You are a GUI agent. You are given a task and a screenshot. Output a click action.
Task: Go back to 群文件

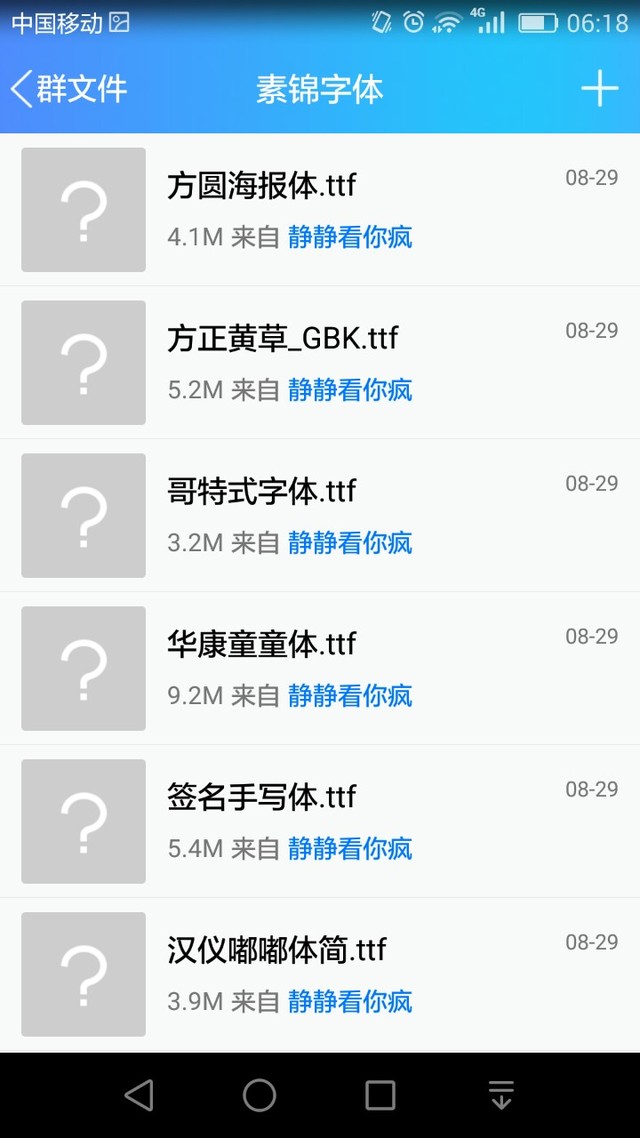pos(69,89)
